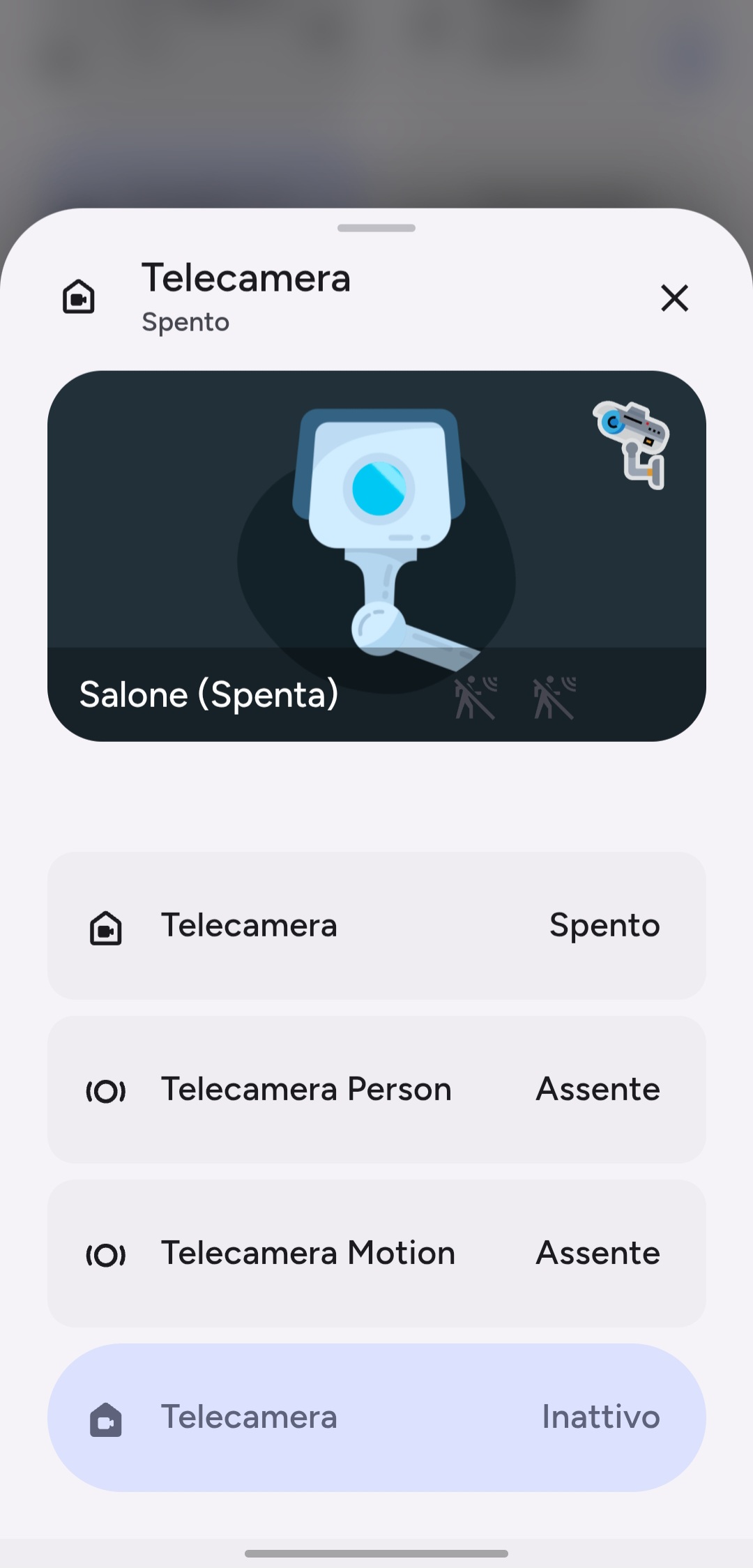Viewport: 753px width, 1568px height.
Task: Open the Telecamera row showing Inattivo
Action: click(x=376, y=1417)
